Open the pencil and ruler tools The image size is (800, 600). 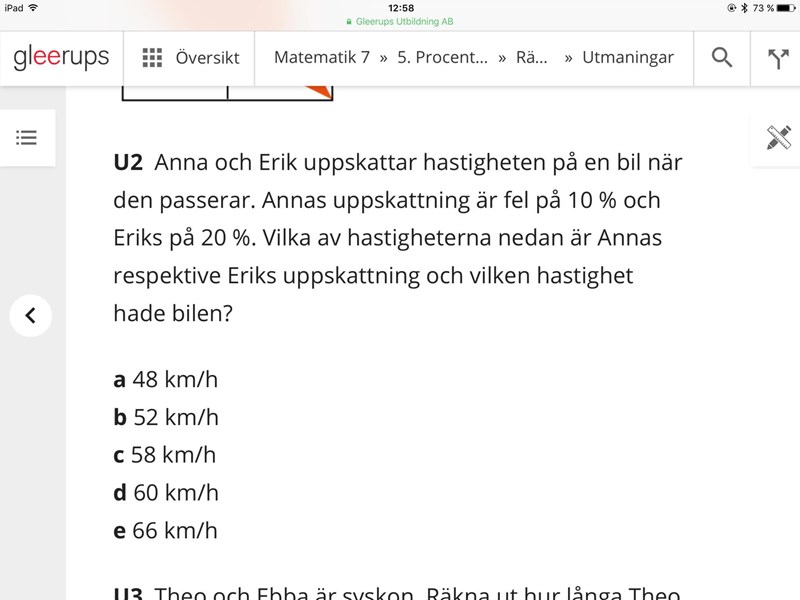[778, 138]
